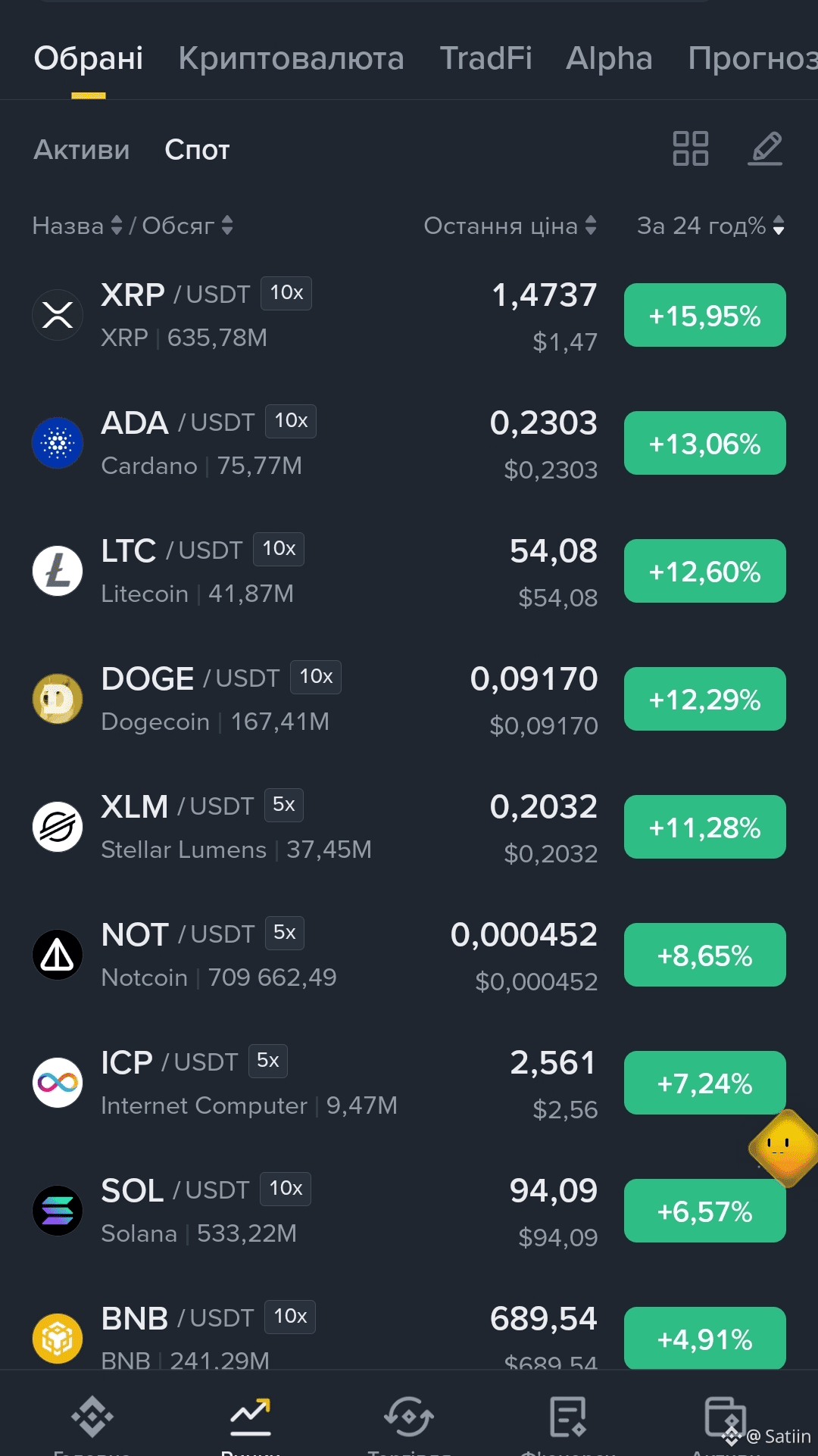
Task: Select the Alpha tab
Action: [x=609, y=58]
